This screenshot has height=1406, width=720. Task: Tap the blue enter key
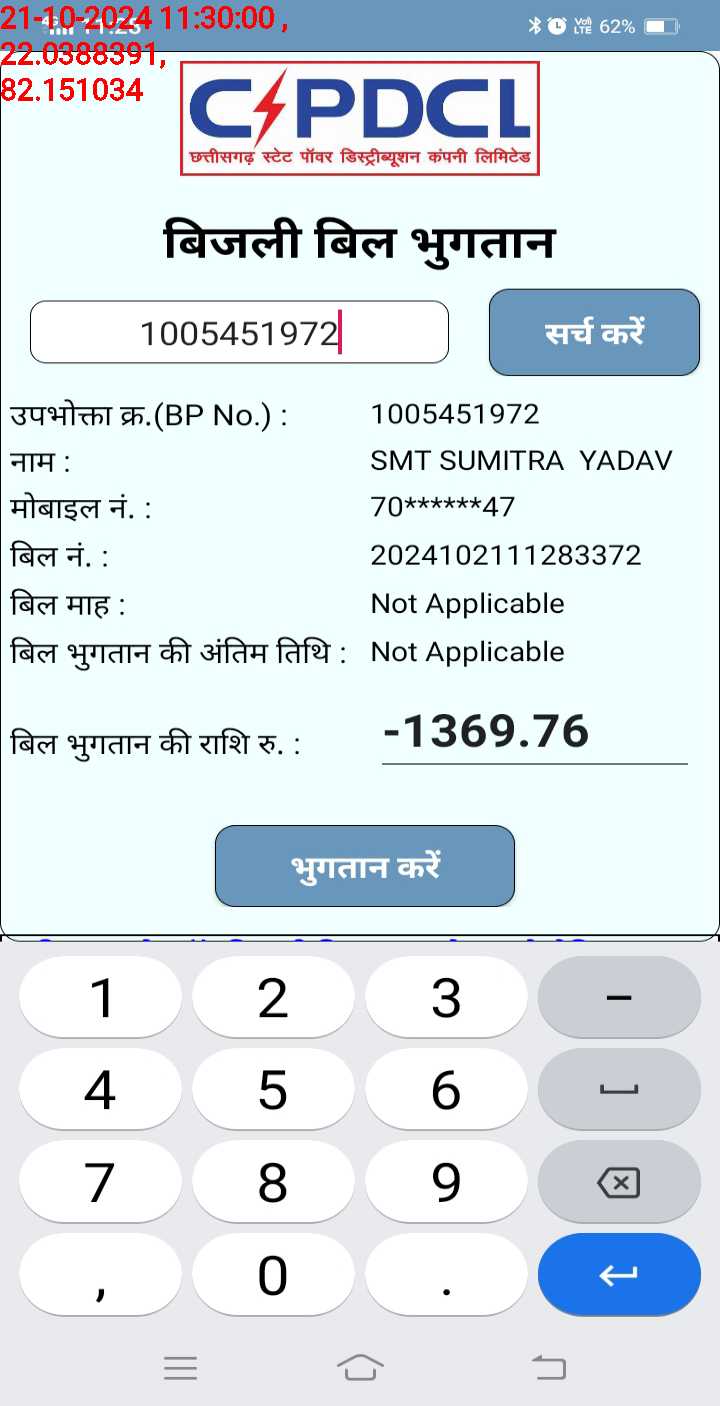pos(619,1274)
